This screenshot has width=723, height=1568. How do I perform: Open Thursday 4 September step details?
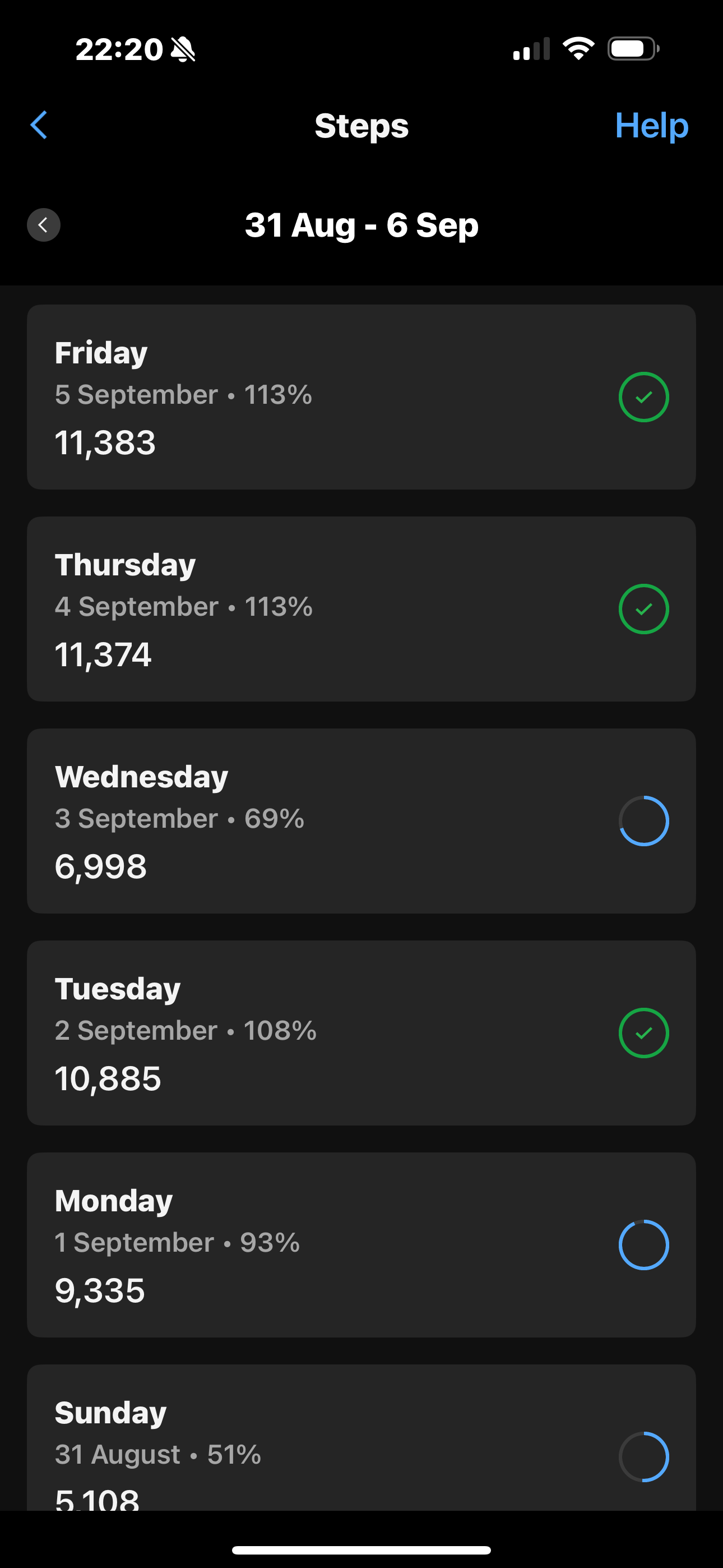coord(361,608)
